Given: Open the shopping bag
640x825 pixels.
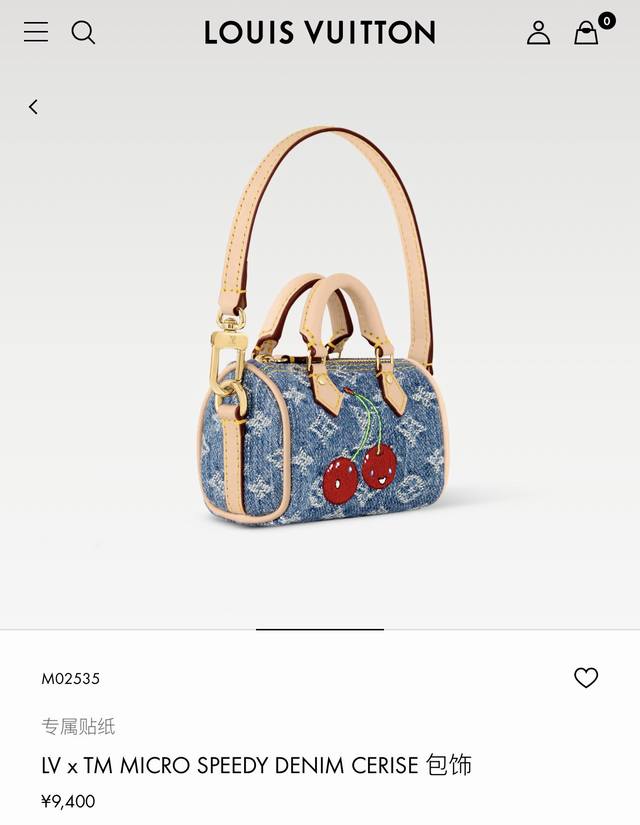Looking at the screenshot, I should (587, 33).
